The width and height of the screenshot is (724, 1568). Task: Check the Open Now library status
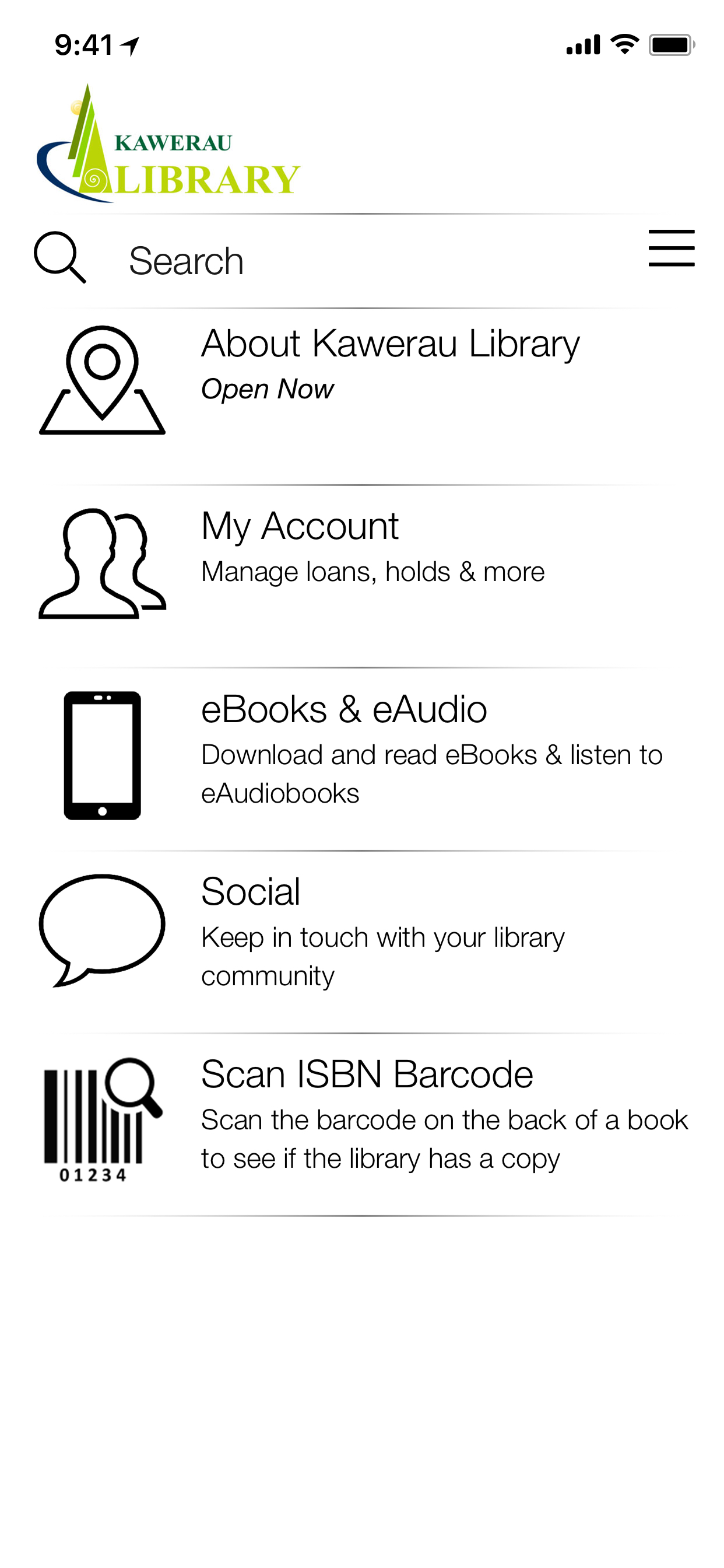[x=268, y=387]
